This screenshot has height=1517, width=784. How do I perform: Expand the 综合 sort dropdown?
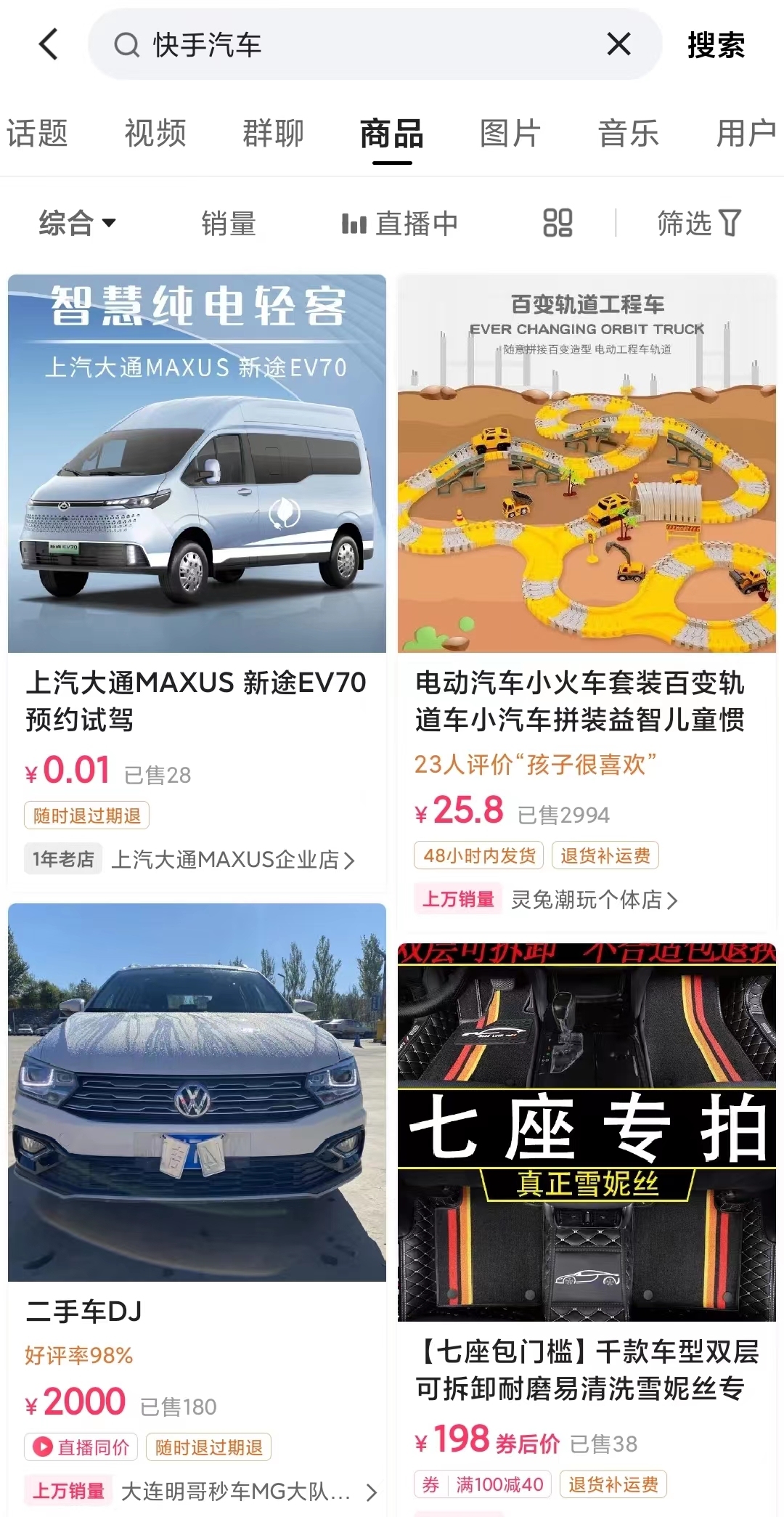77,223
